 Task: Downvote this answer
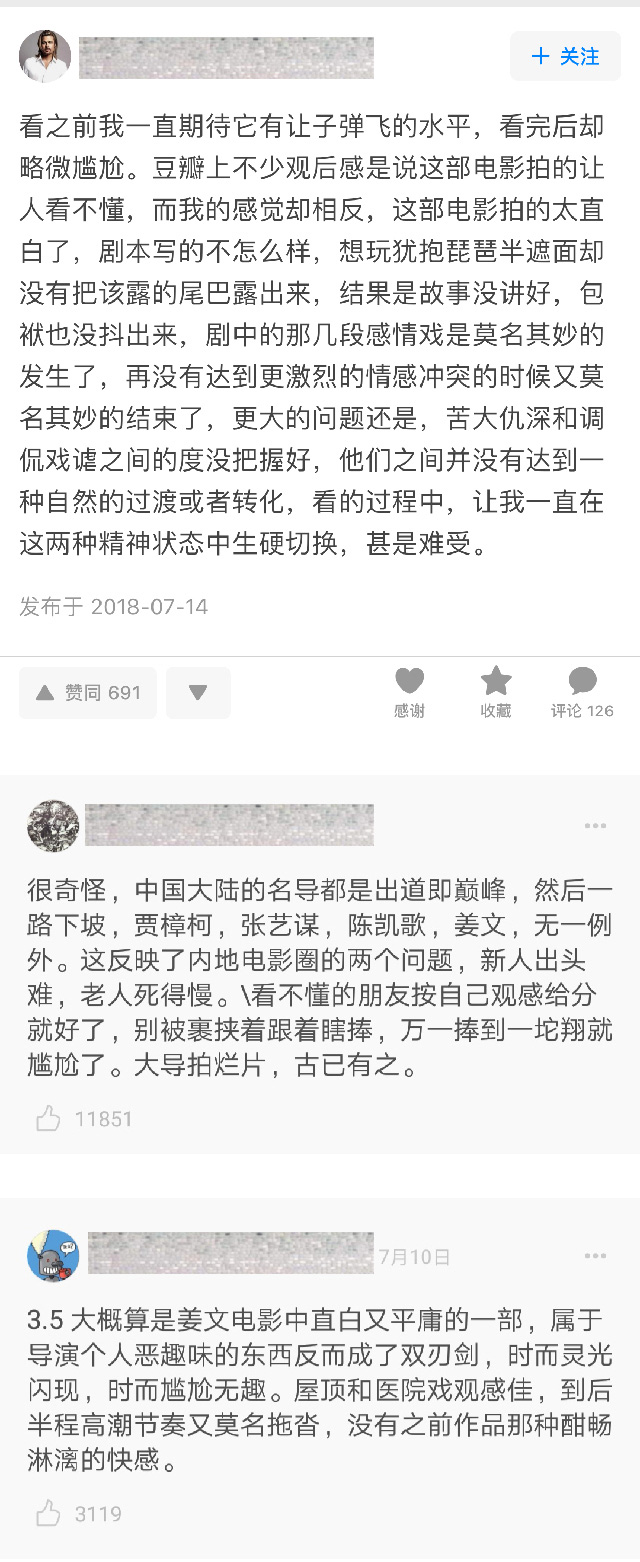pyautogui.click(x=198, y=693)
